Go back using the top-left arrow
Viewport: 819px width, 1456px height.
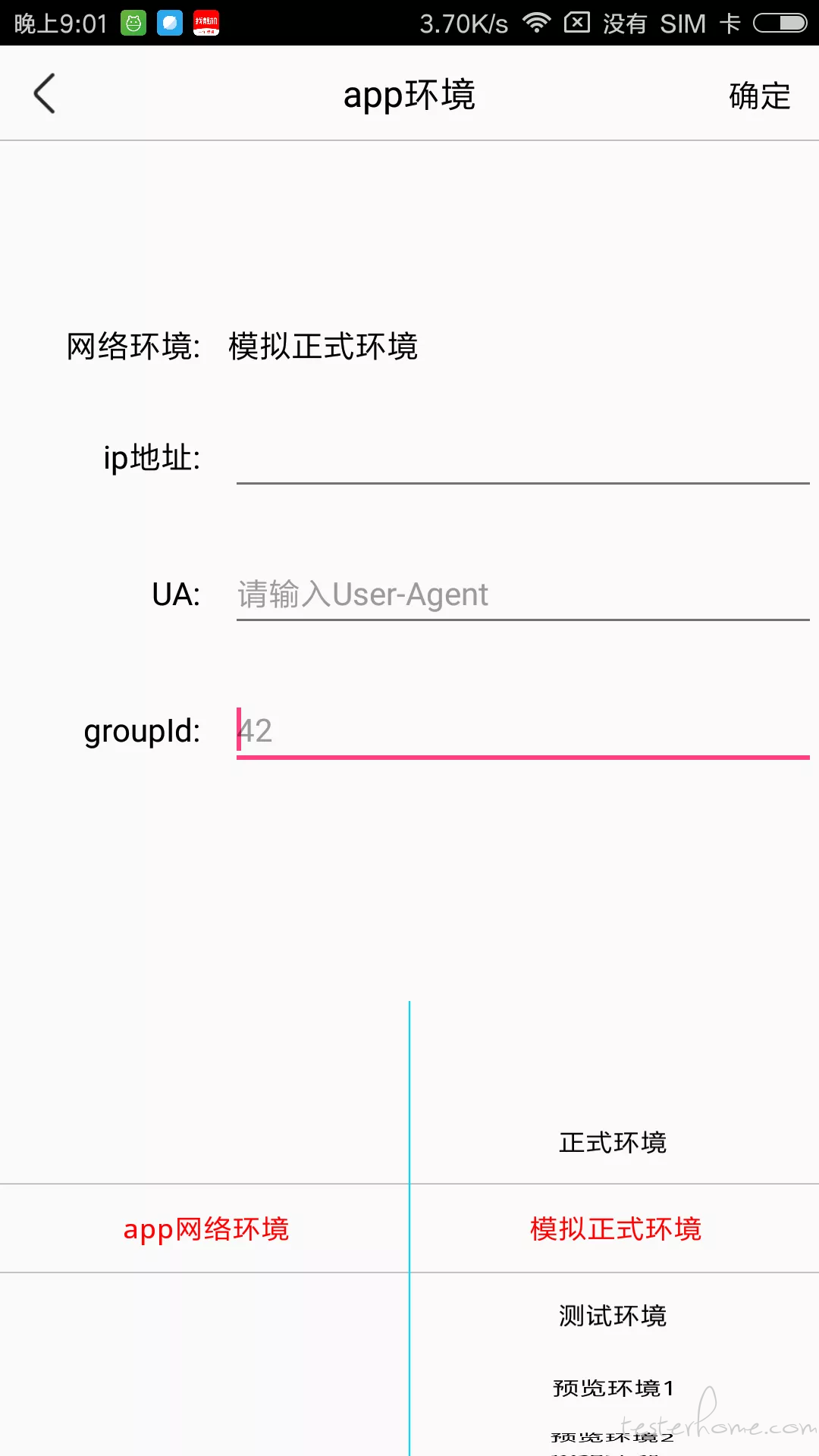[45, 94]
